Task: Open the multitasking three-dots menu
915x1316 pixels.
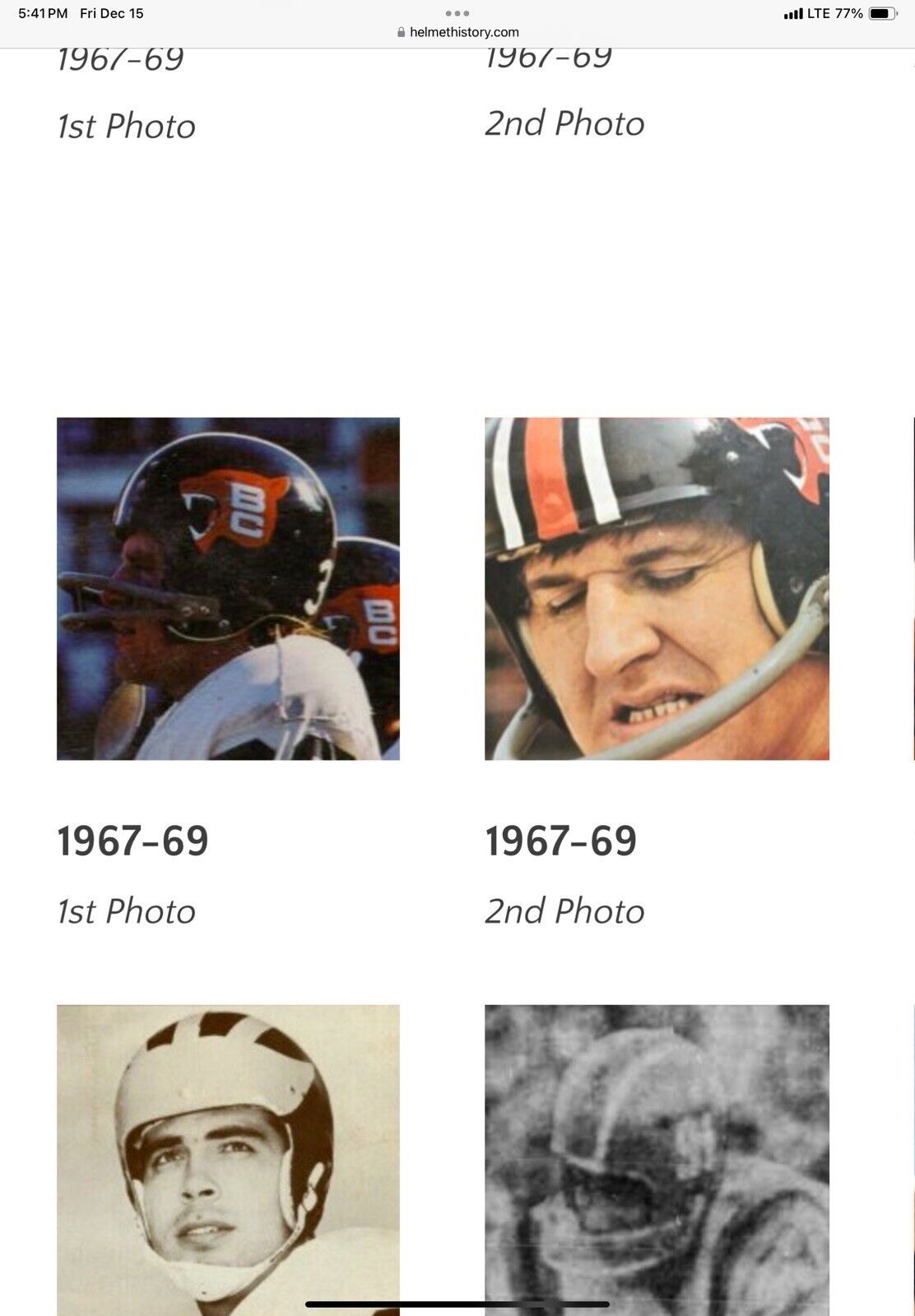Action: pyautogui.click(x=457, y=13)
